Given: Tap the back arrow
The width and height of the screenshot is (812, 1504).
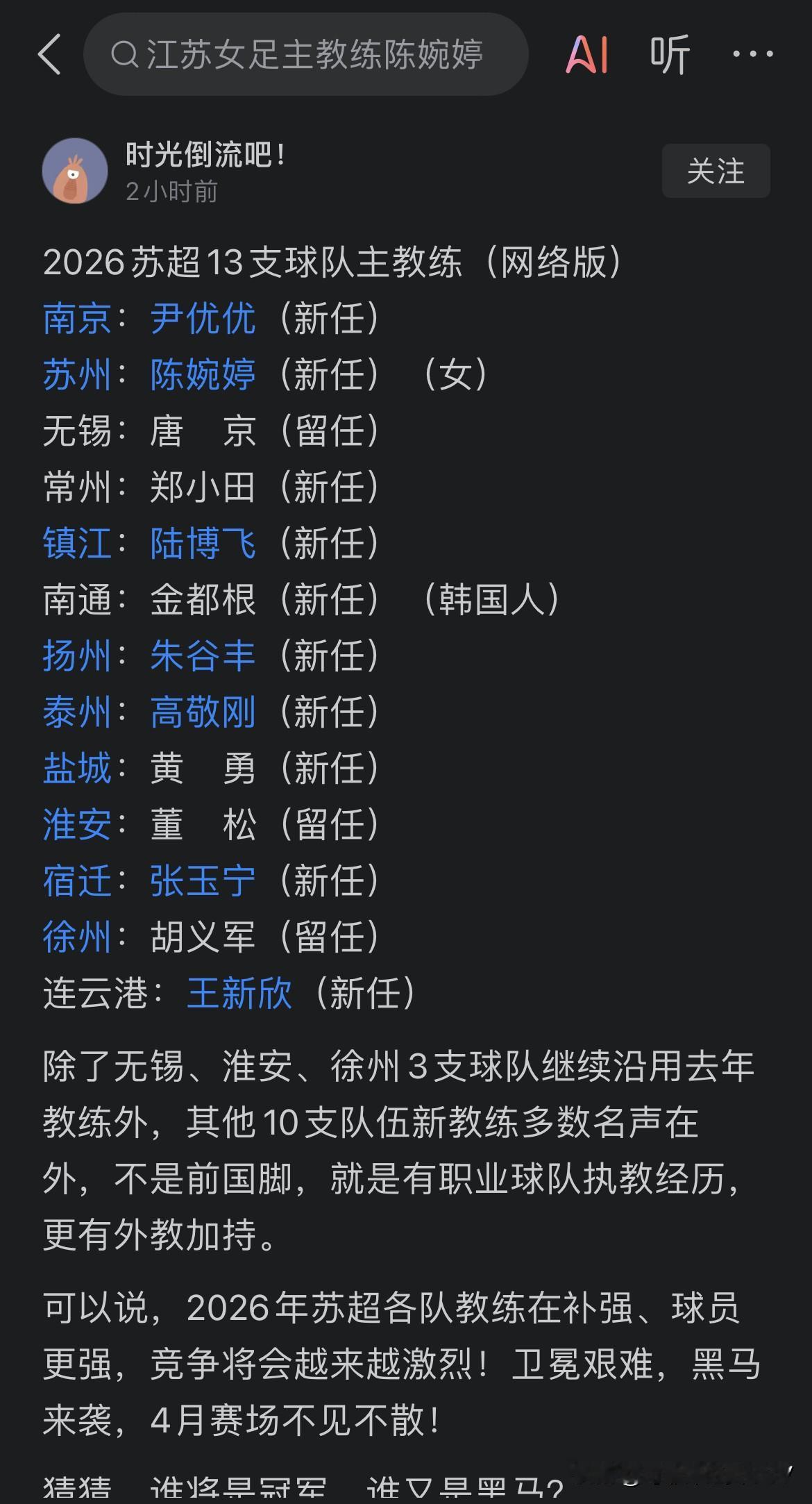Looking at the screenshot, I should pos(50,56).
